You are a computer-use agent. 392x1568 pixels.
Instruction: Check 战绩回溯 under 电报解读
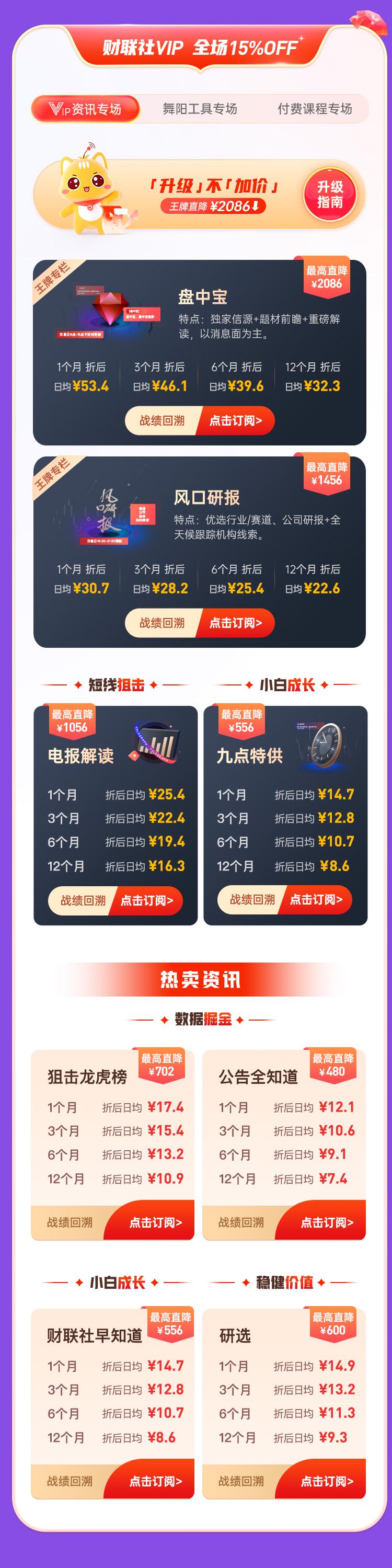point(82,900)
